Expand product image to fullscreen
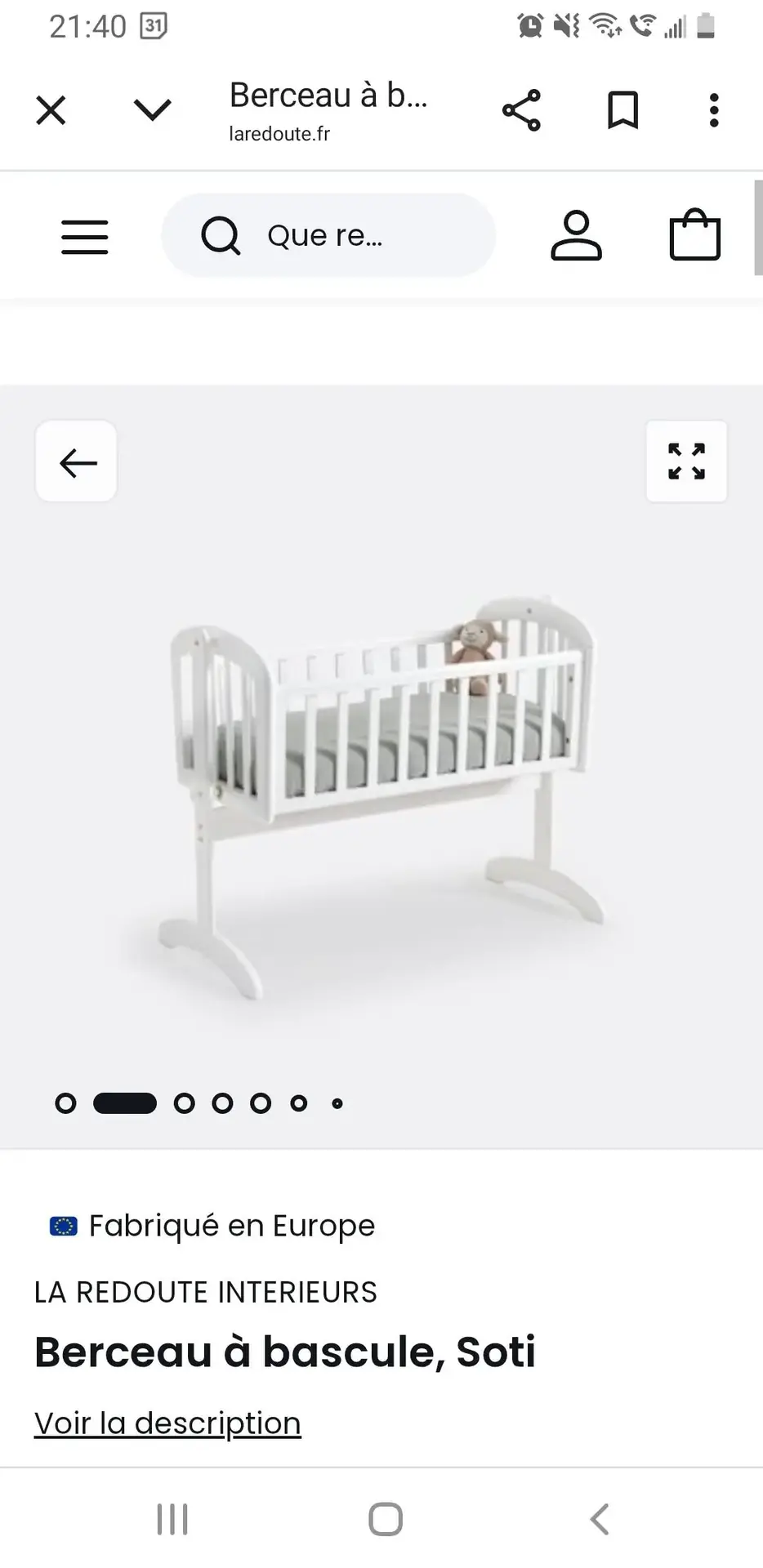Viewport: 763px width, 1568px height. 686,461
